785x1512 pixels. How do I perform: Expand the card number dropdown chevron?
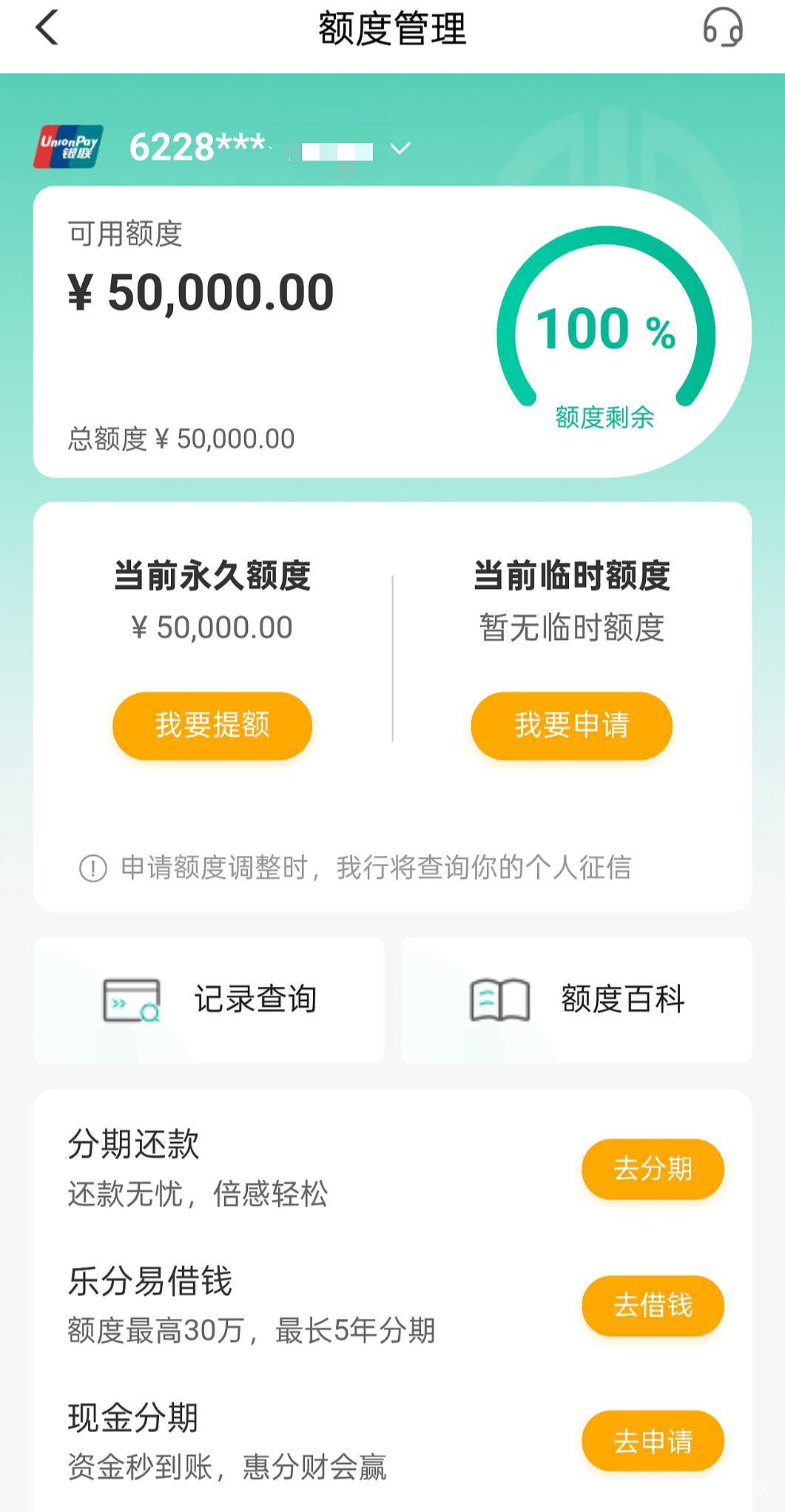point(400,149)
